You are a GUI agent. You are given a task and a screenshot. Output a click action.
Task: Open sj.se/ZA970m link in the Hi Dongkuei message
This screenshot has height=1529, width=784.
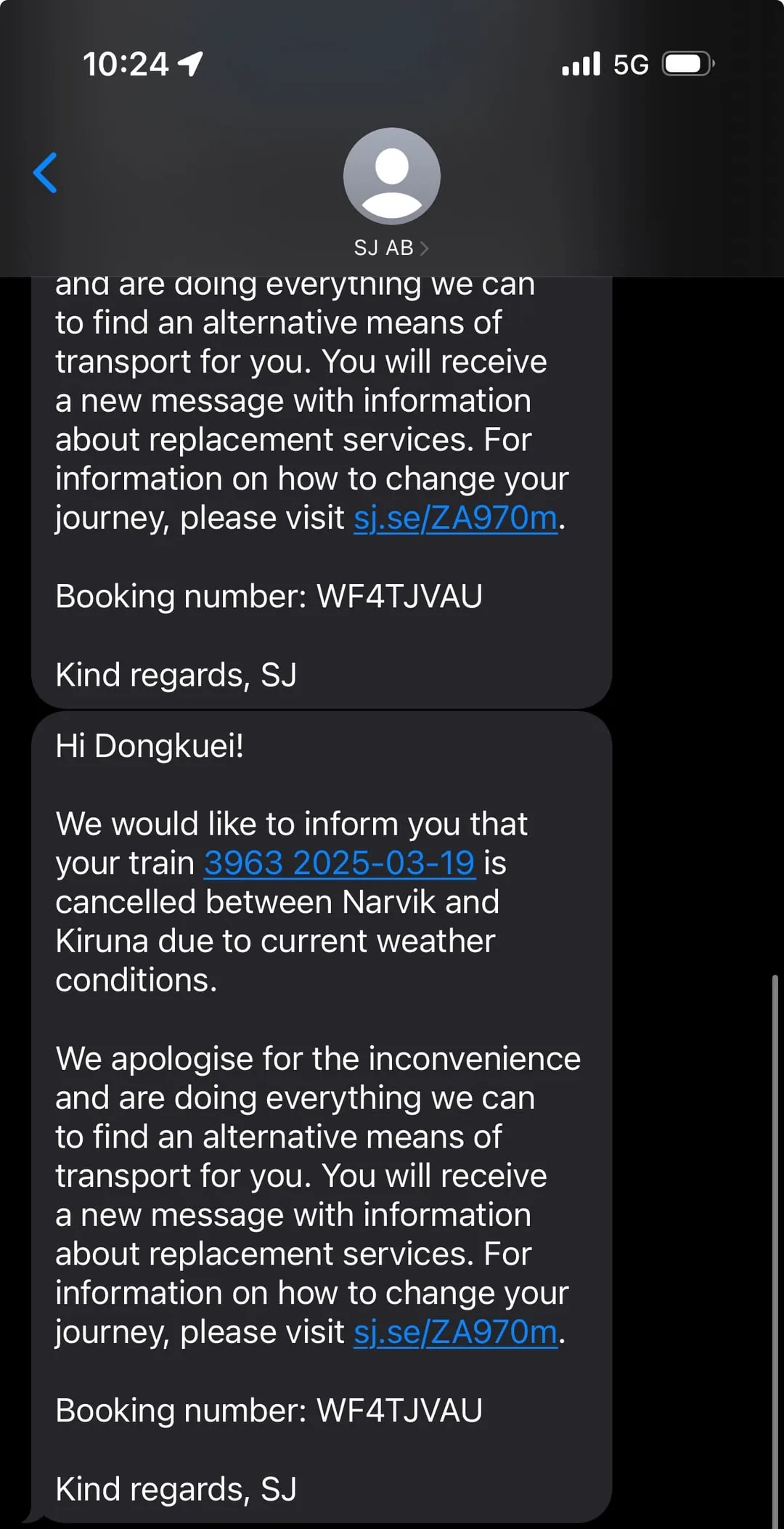[455, 1332]
